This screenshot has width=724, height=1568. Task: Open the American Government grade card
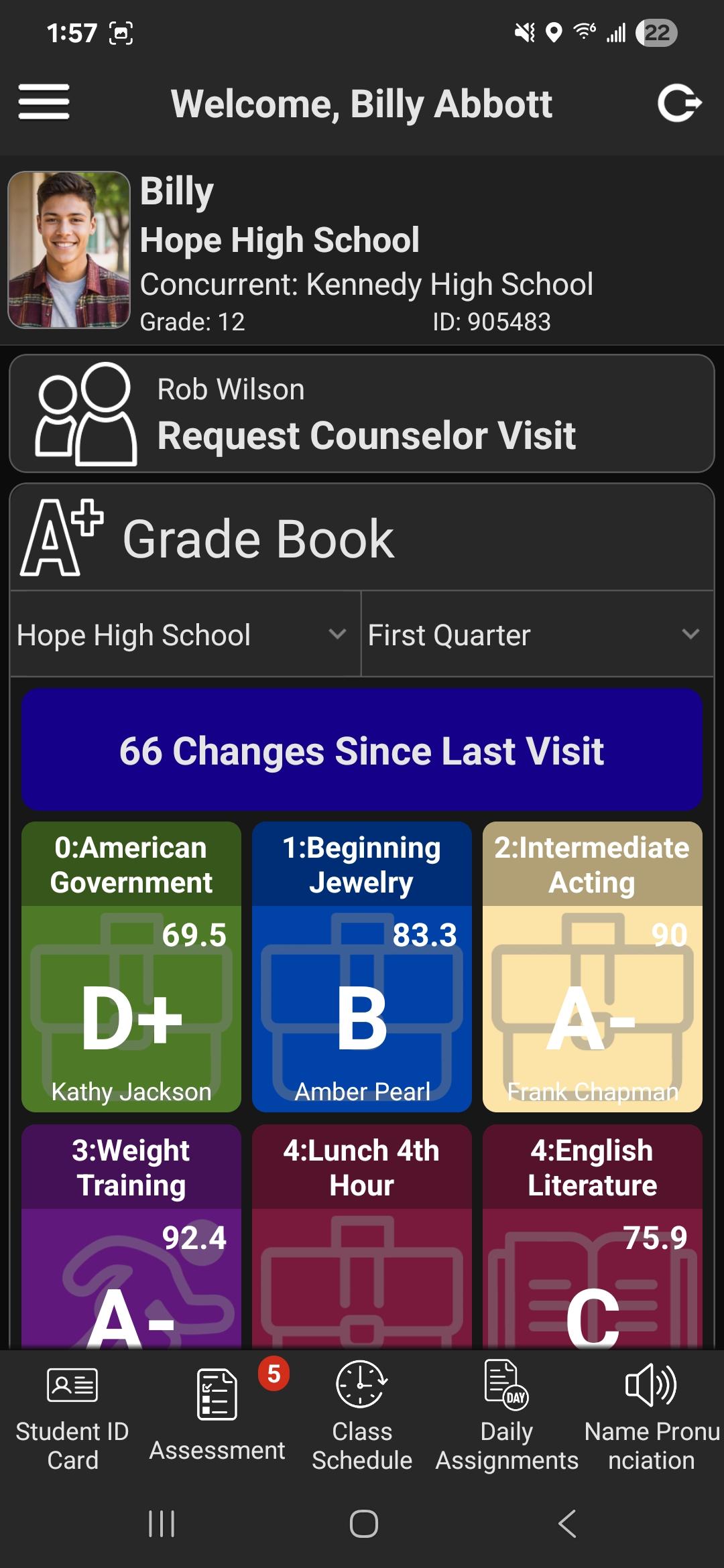coord(131,967)
